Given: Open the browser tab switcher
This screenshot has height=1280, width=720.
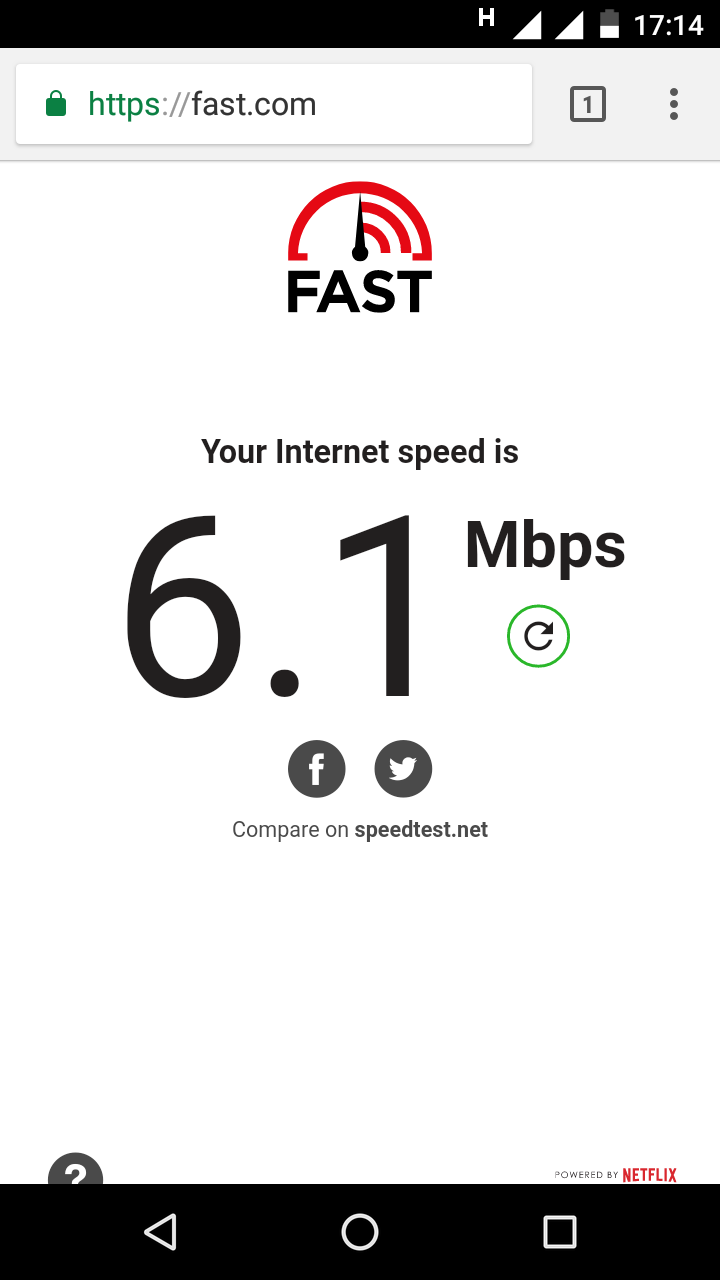Looking at the screenshot, I should click(x=588, y=104).
